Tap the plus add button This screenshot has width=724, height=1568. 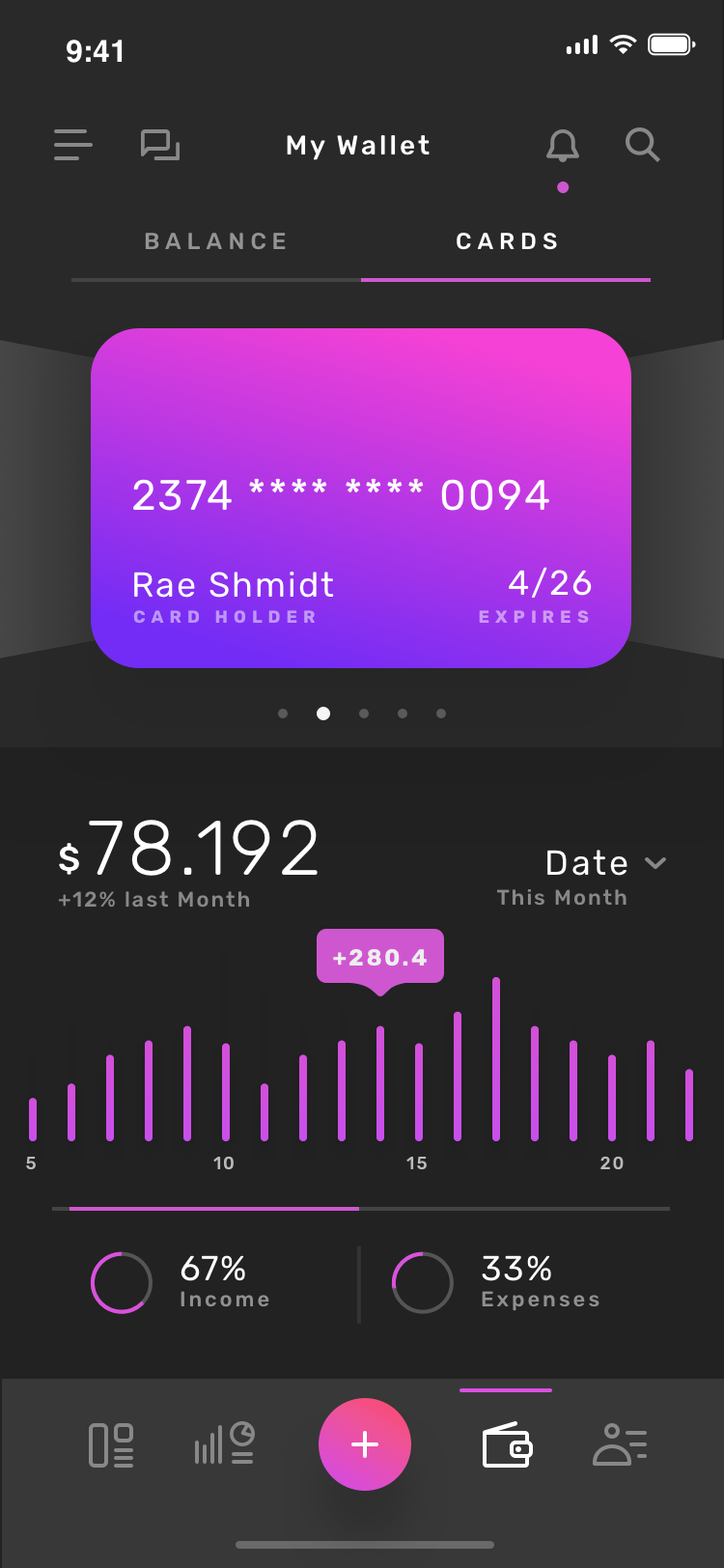(x=365, y=1444)
